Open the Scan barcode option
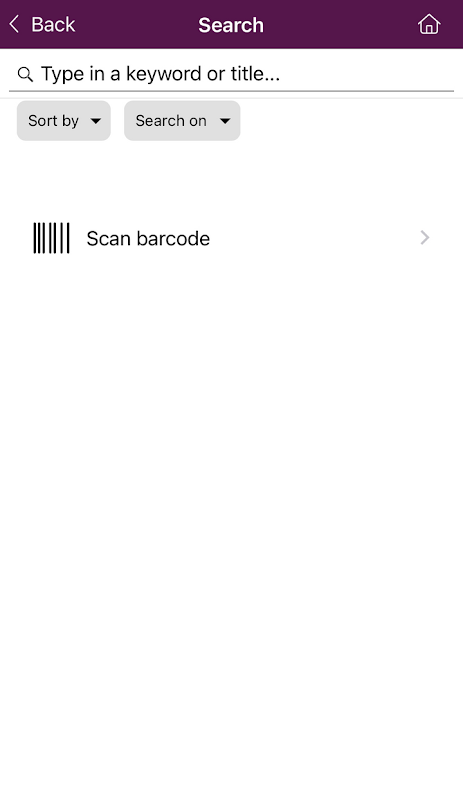 [231, 238]
